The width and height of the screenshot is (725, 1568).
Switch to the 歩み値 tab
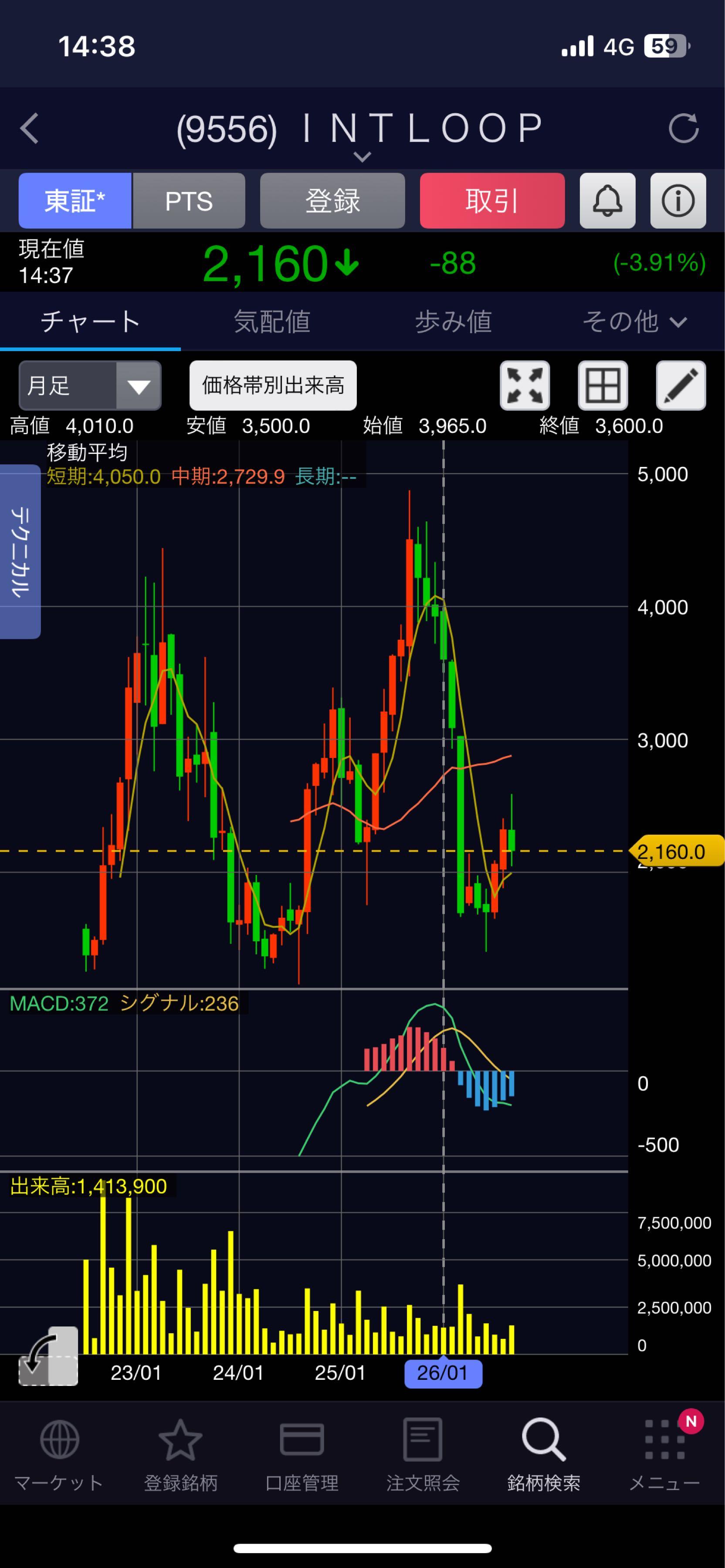coord(453,321)
